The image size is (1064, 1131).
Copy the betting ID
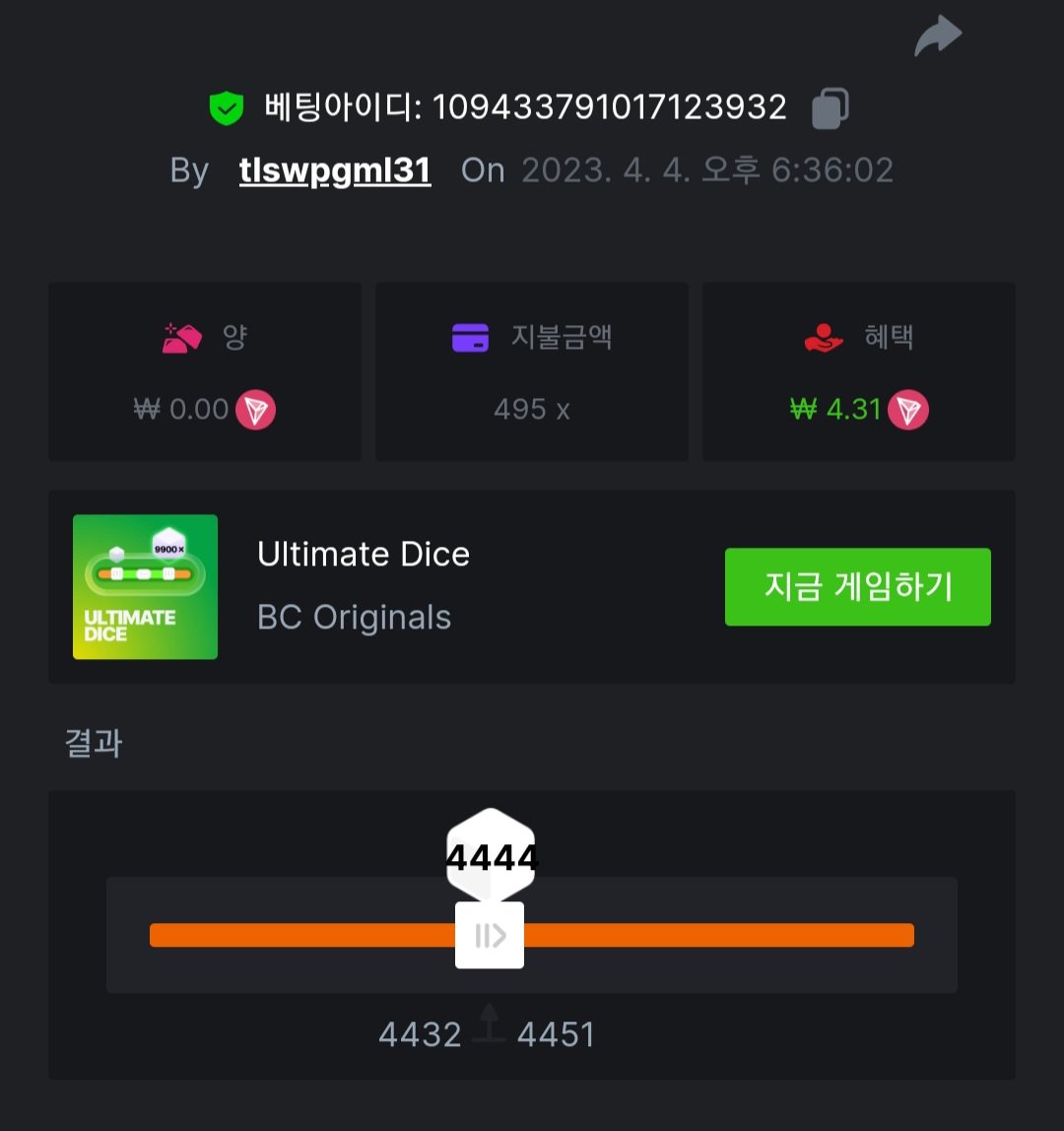830,107
